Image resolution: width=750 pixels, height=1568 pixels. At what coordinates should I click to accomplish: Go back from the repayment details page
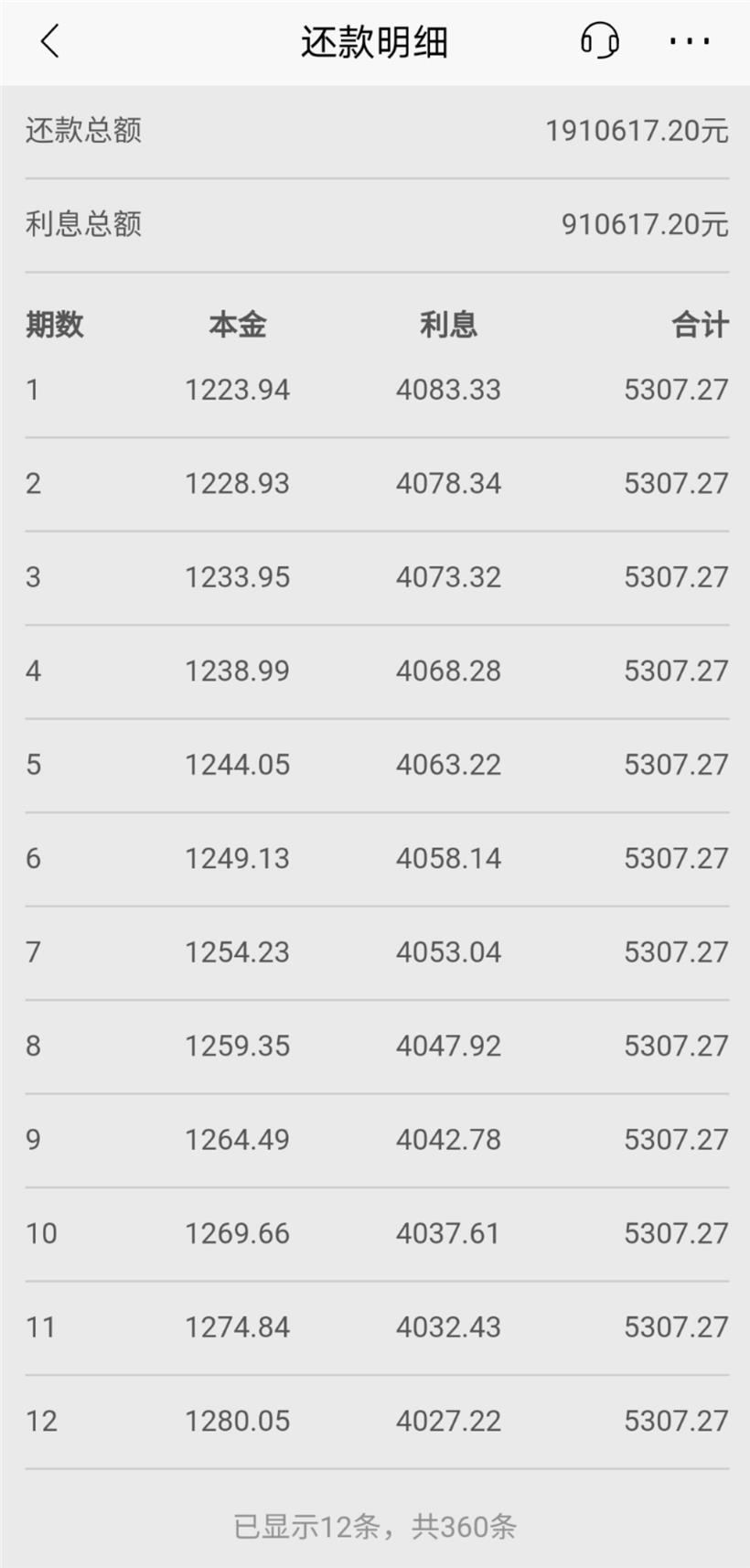[x=50, y=41]
